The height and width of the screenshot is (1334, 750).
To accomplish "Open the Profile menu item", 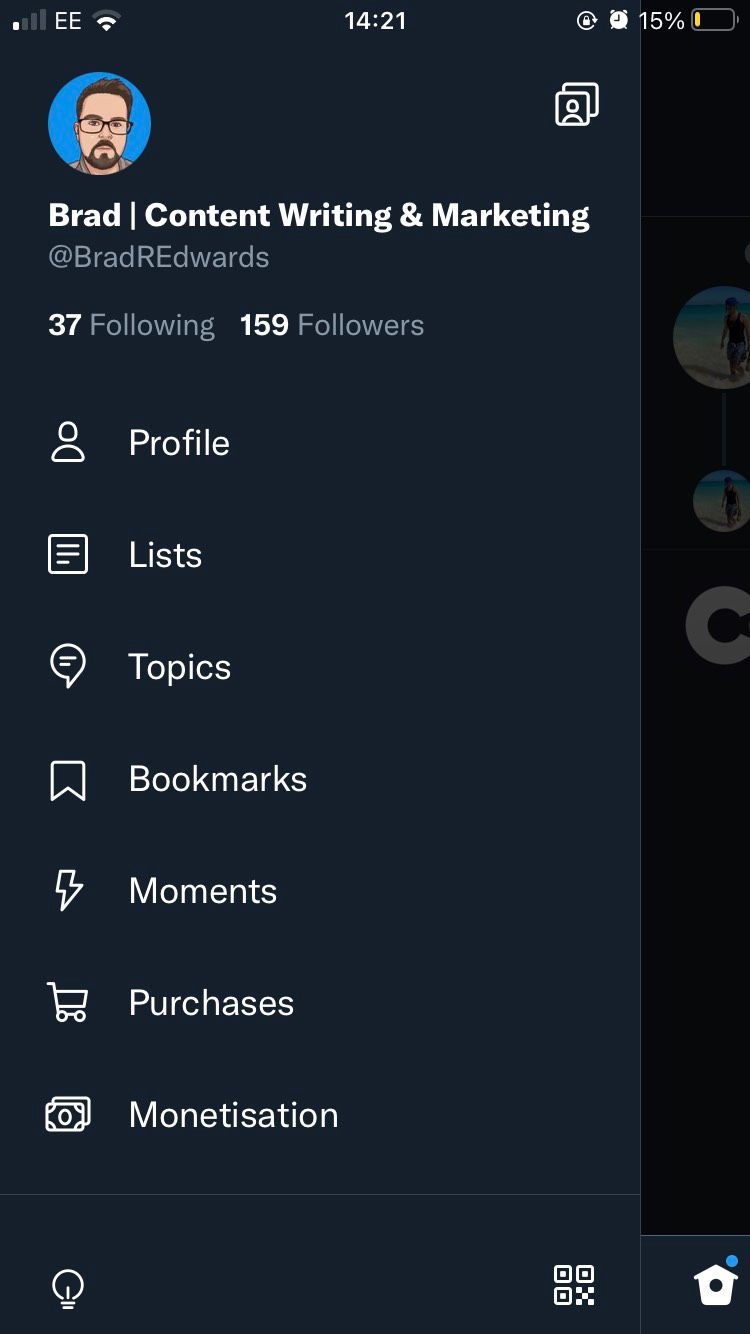I will (178, 443).
